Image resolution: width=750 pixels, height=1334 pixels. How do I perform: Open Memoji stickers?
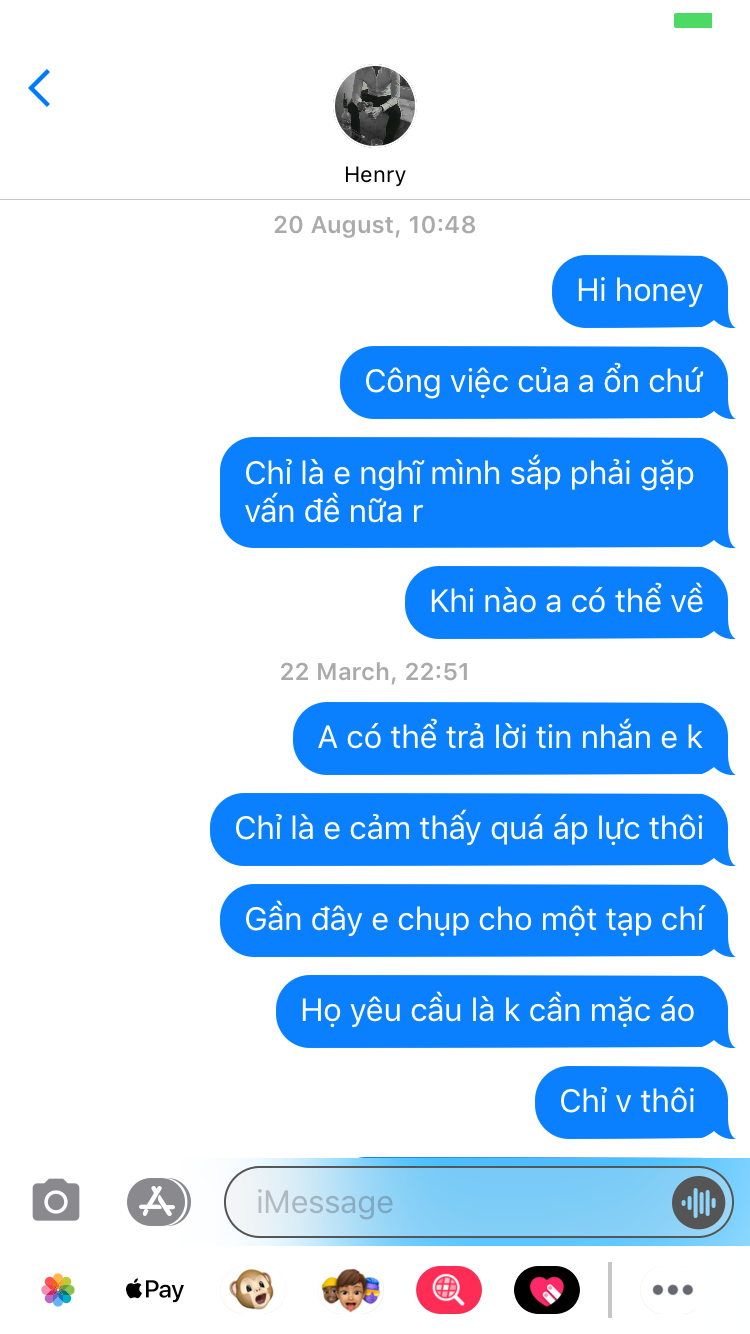click(350, 1289)
